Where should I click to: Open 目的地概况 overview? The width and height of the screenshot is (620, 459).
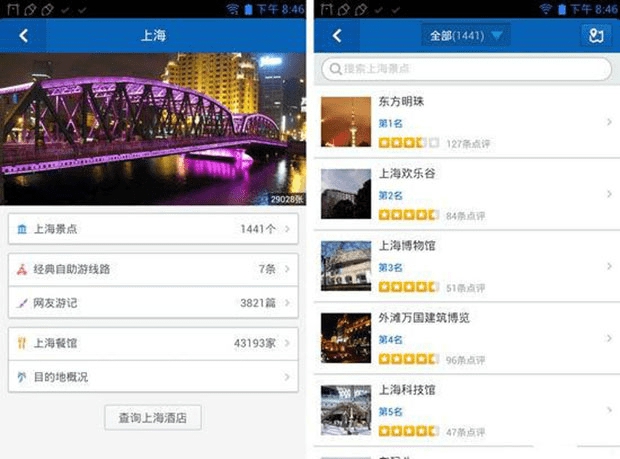point(153,377)
